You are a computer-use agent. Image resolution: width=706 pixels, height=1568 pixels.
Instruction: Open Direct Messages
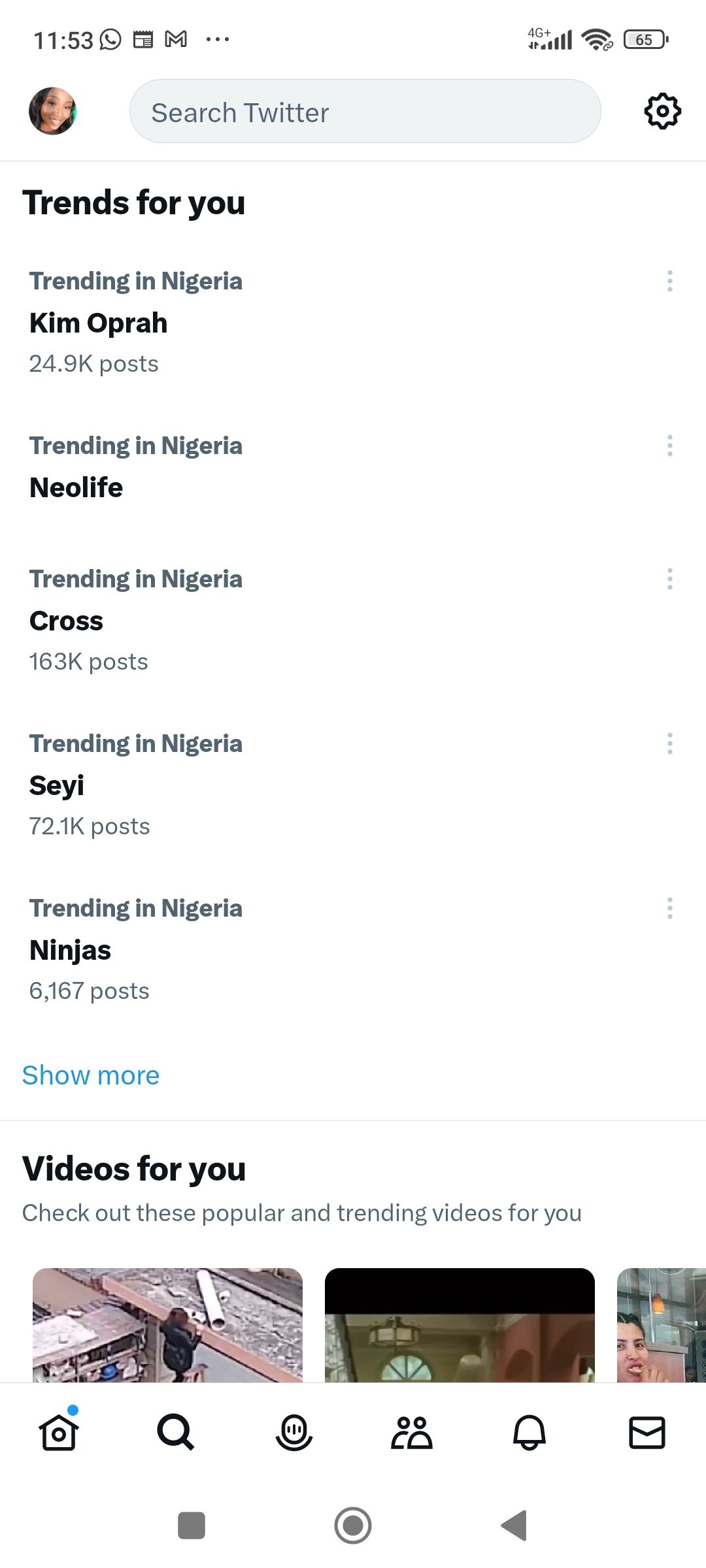point(647,1433)
